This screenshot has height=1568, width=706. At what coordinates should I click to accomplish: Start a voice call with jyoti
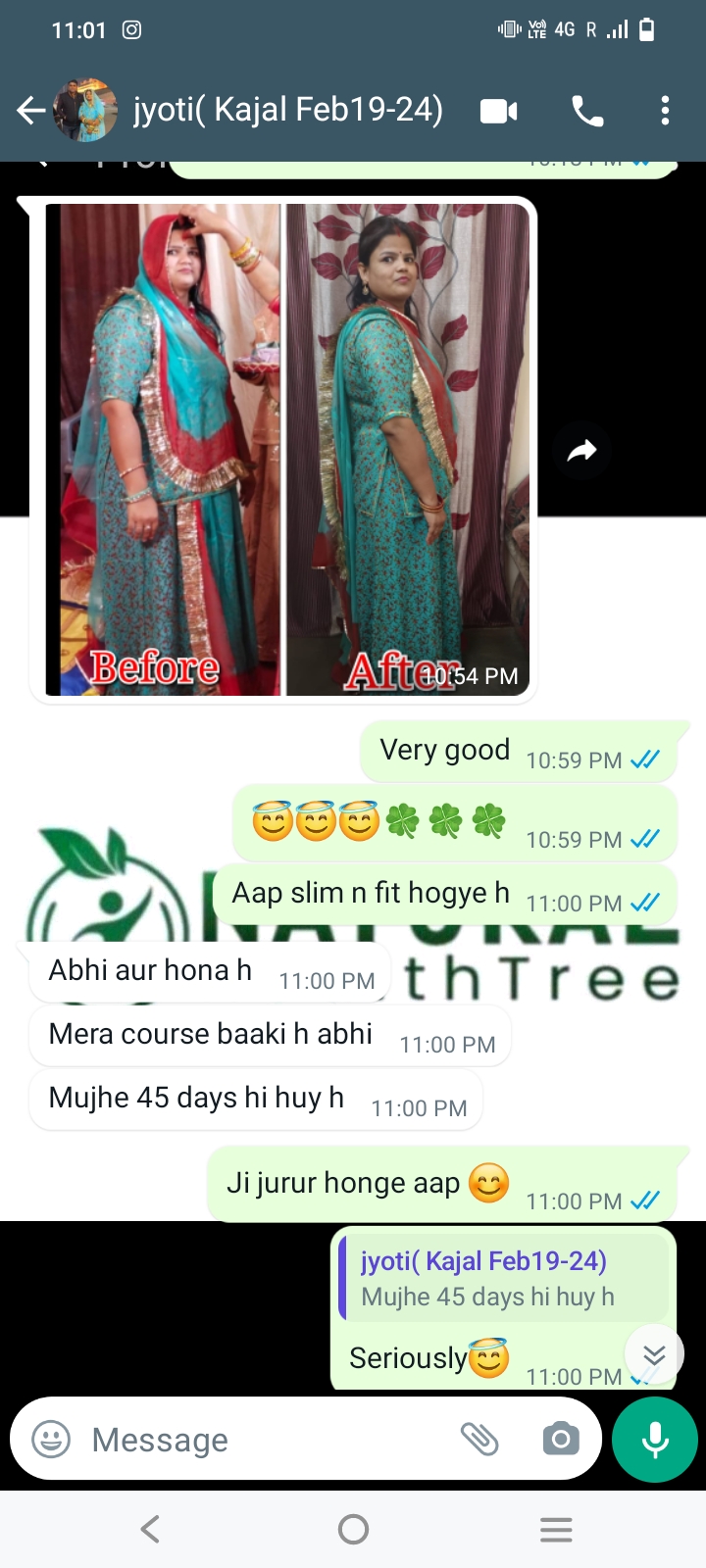point(587,111)
